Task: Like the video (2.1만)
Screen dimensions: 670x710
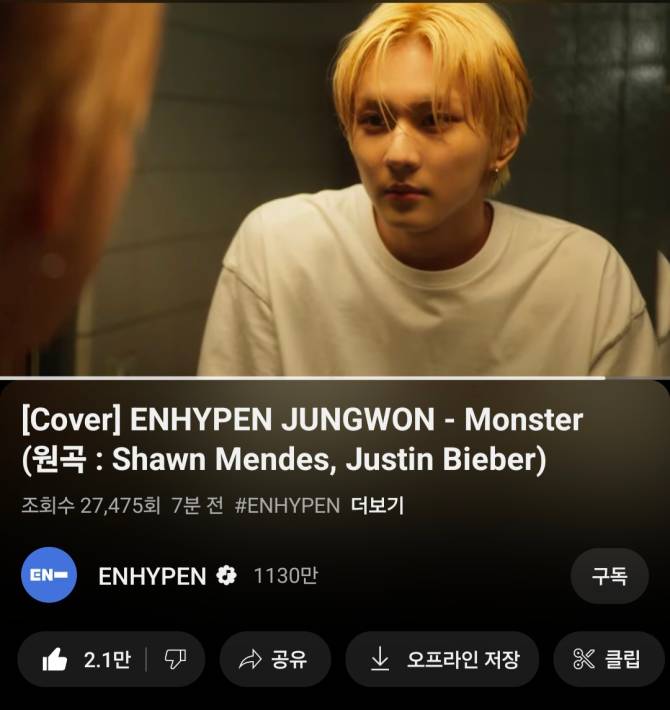Action: pyautogui.click(x=85, y=659)
